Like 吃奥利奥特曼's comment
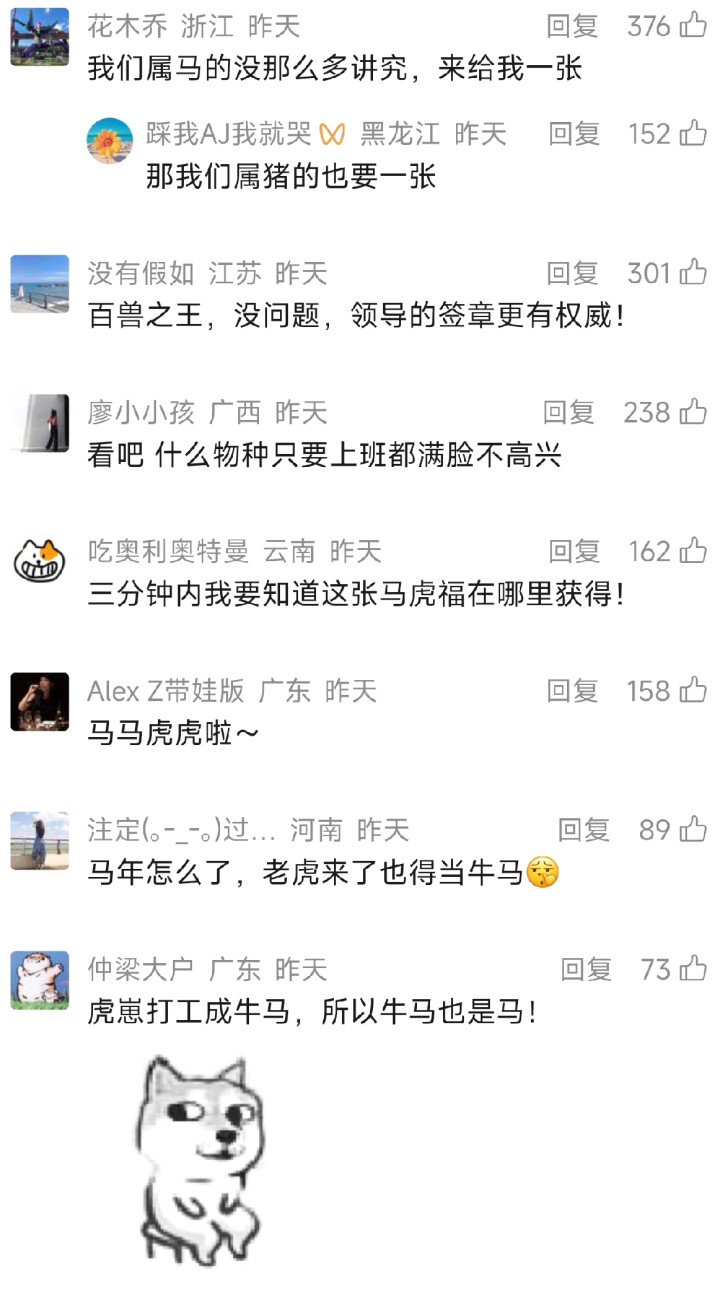The image size is (720, 1300). (x=693, y=550)
